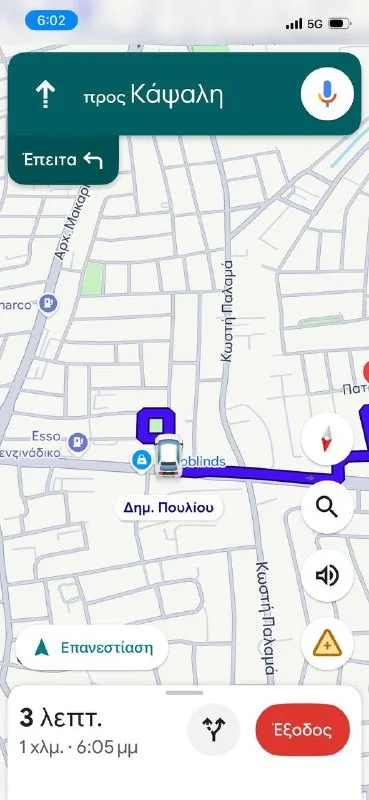Open the compass to reorient map
Screen dimensions: 369x800
coord(327,439)
